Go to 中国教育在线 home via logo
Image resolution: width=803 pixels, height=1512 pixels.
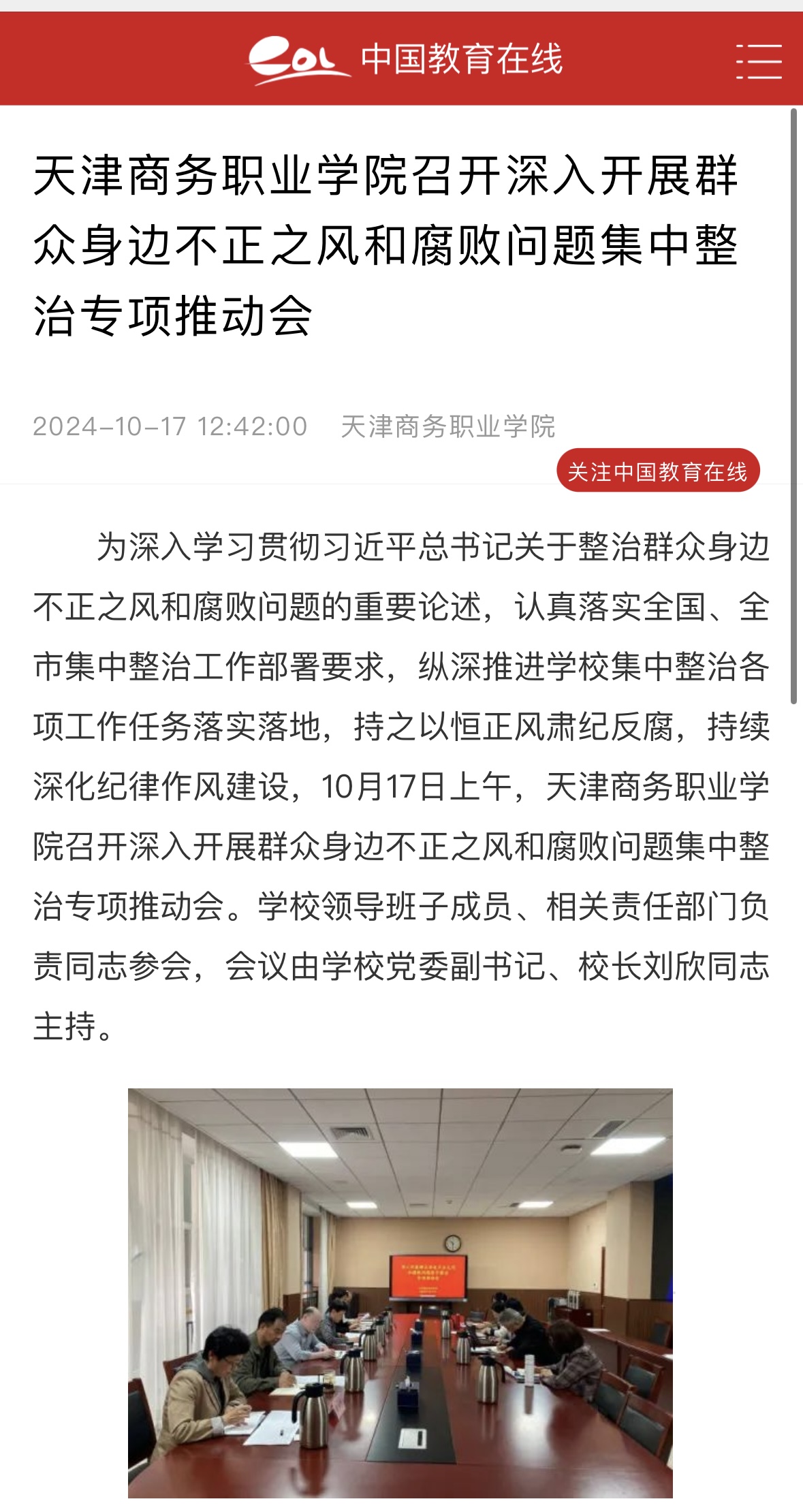coord(405,60)
